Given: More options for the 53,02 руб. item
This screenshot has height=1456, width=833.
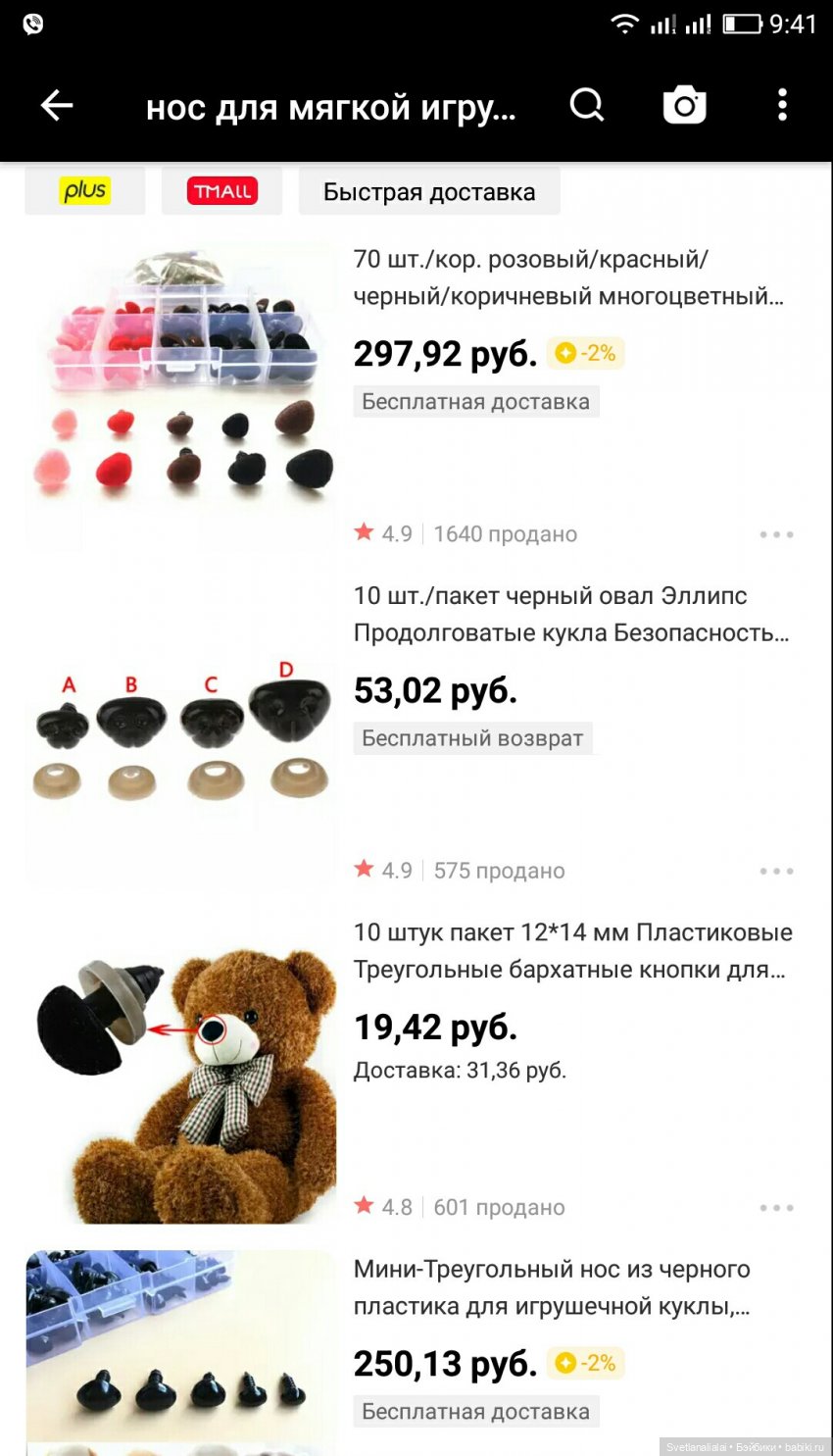Looking at the screenshot, I should [x=776, y=871].
